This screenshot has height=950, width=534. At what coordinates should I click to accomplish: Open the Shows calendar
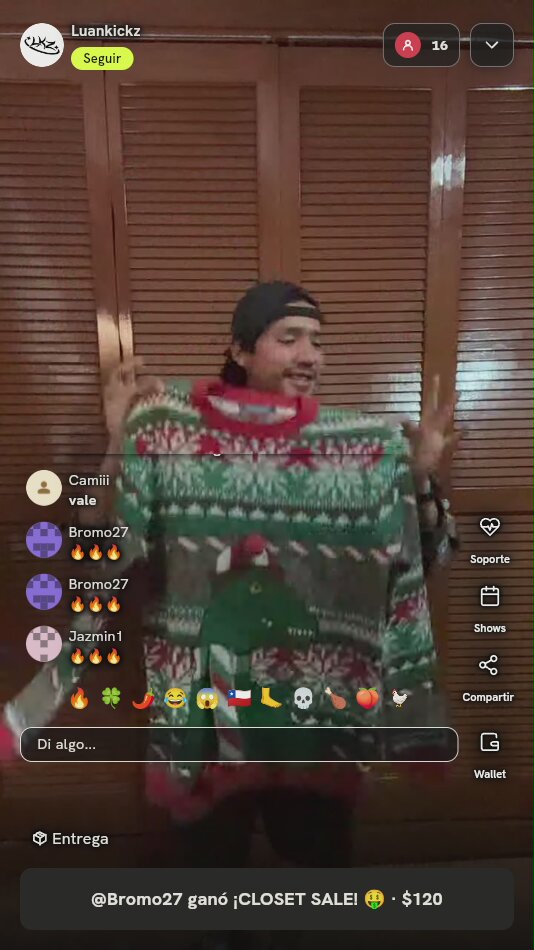(x=490, y=610)
